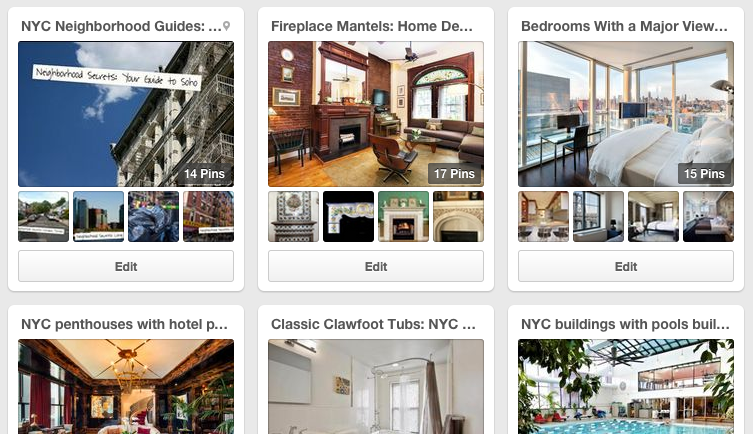Open NYC buildings with pools board
The image size is (753, 434).
625,385
